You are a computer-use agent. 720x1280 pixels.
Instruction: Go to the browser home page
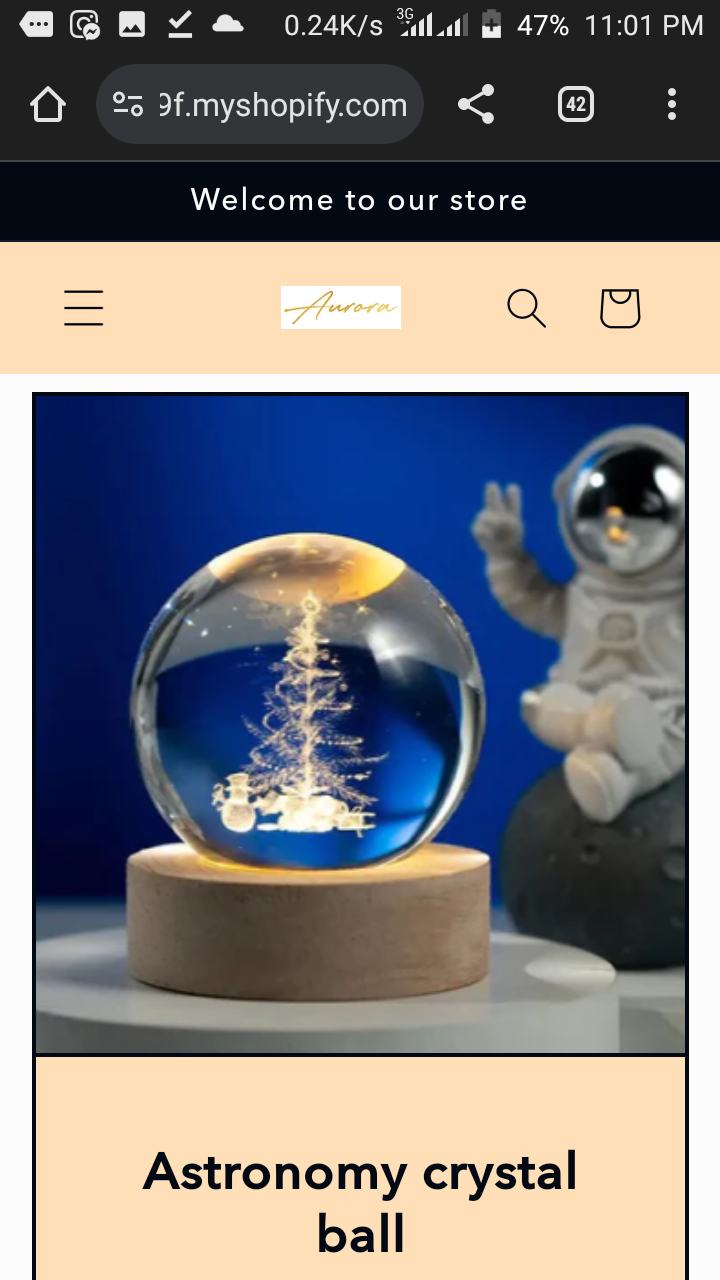(48, 104)
